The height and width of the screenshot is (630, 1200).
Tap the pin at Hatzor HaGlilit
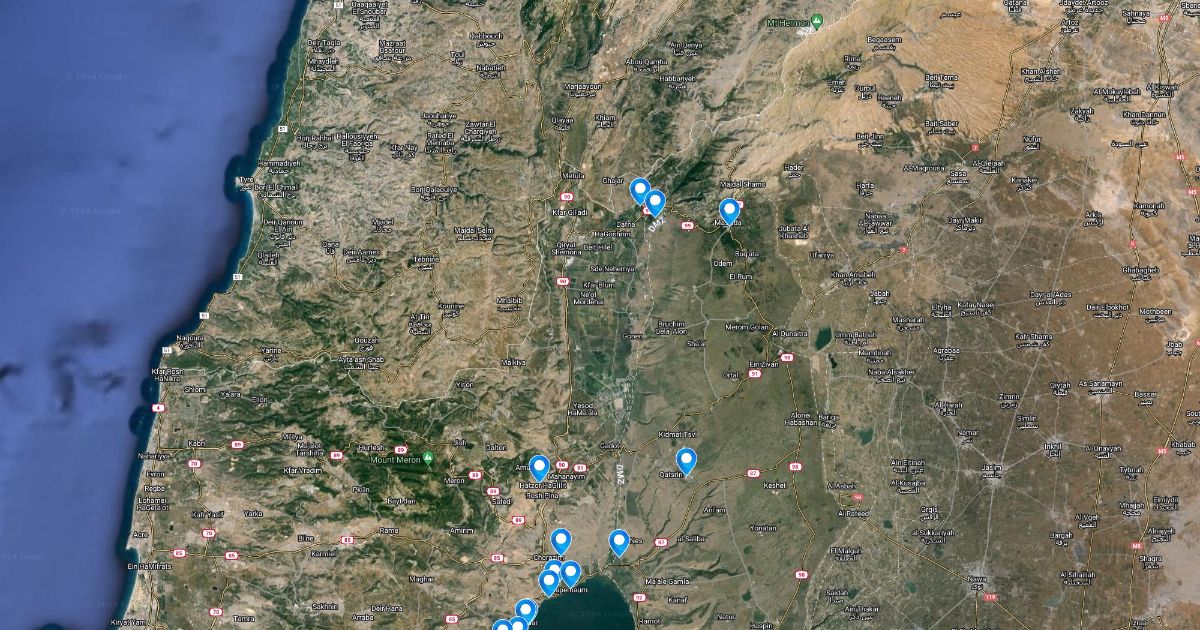pyautogui.click(x=539, y=466)
